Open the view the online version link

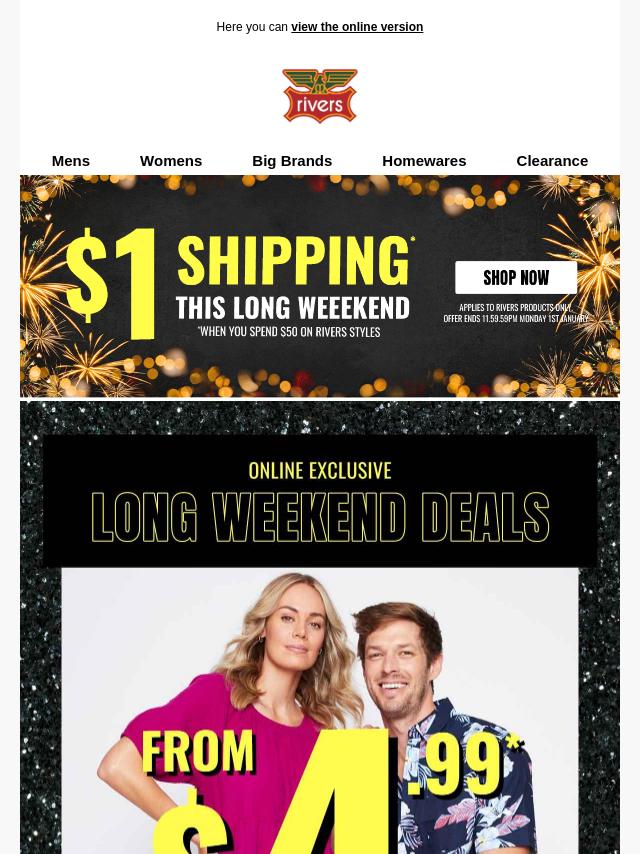point(356,27)
